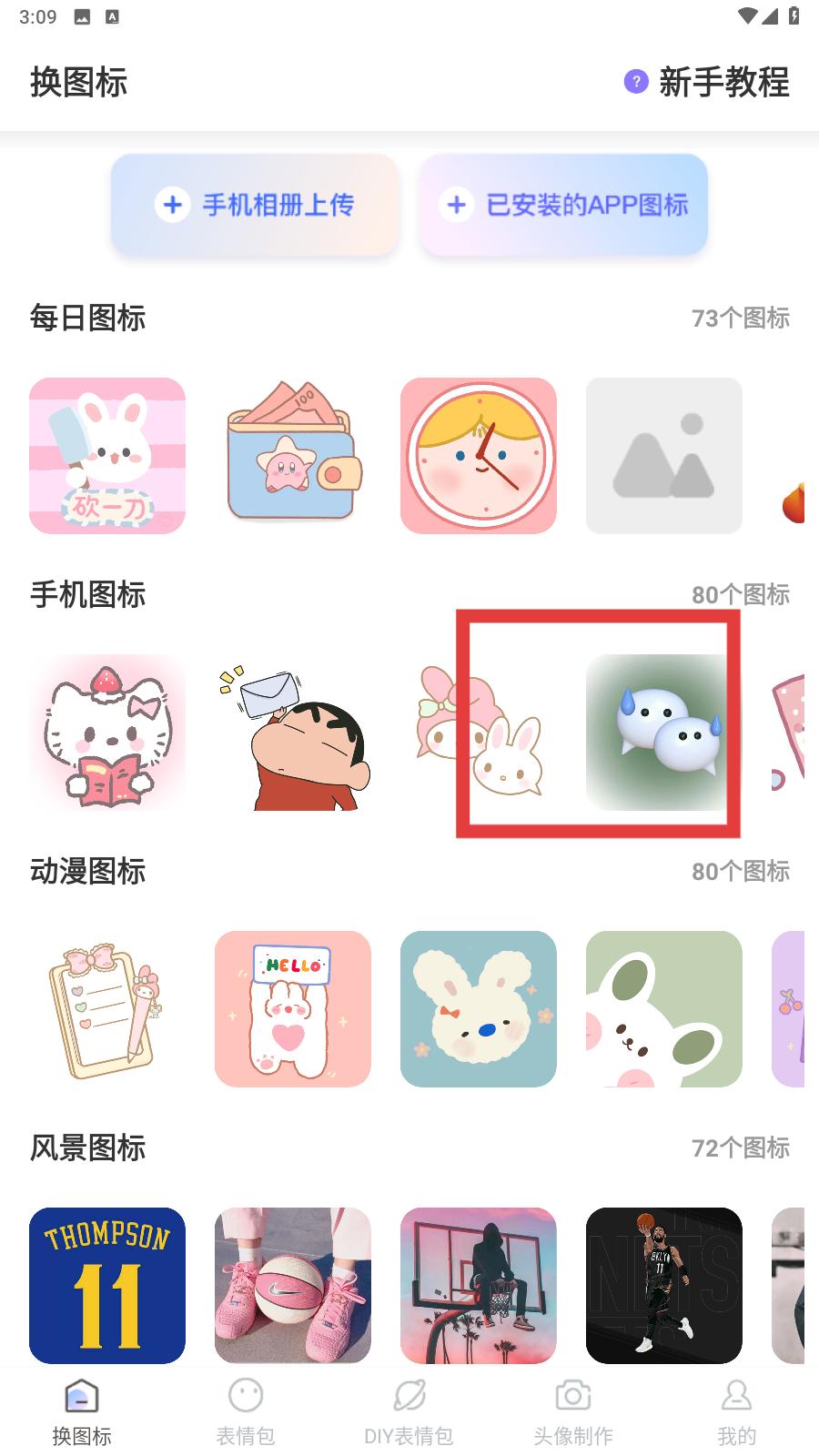Open the My Melody bunny icon
The image size is (819, 1456).
pos(479,733)
